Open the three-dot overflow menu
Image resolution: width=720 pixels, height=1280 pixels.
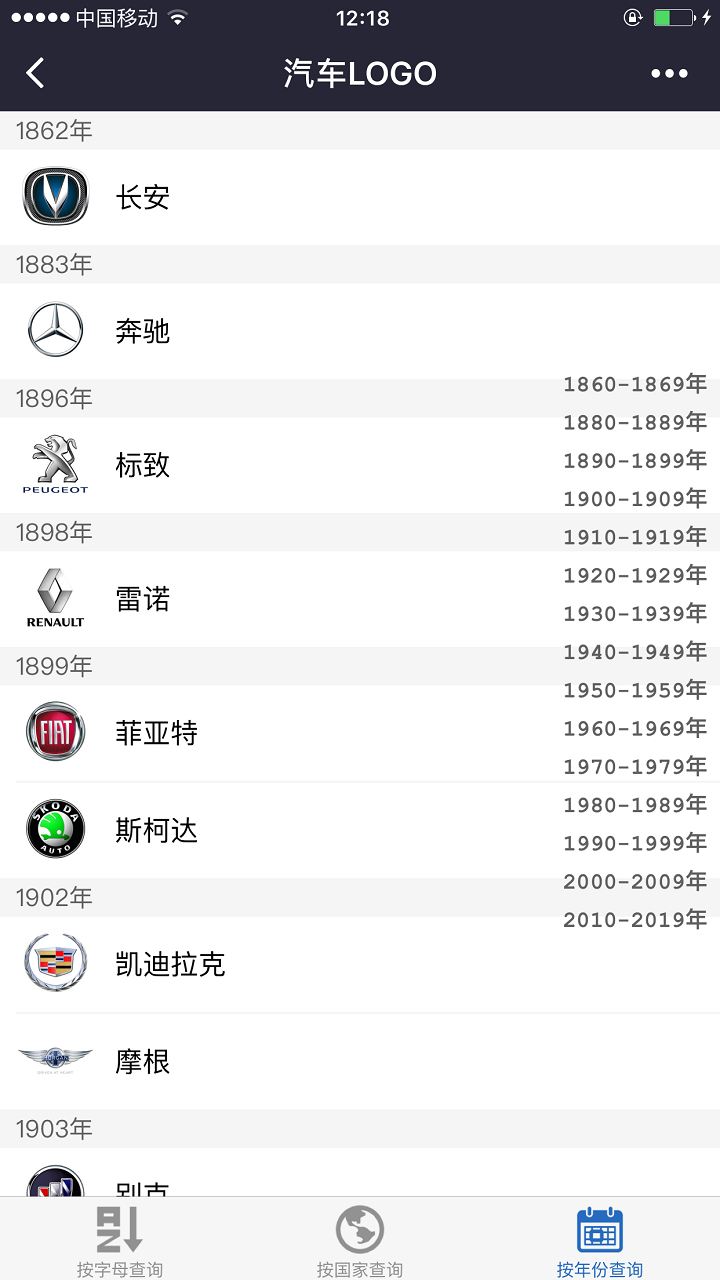[669, 73]
